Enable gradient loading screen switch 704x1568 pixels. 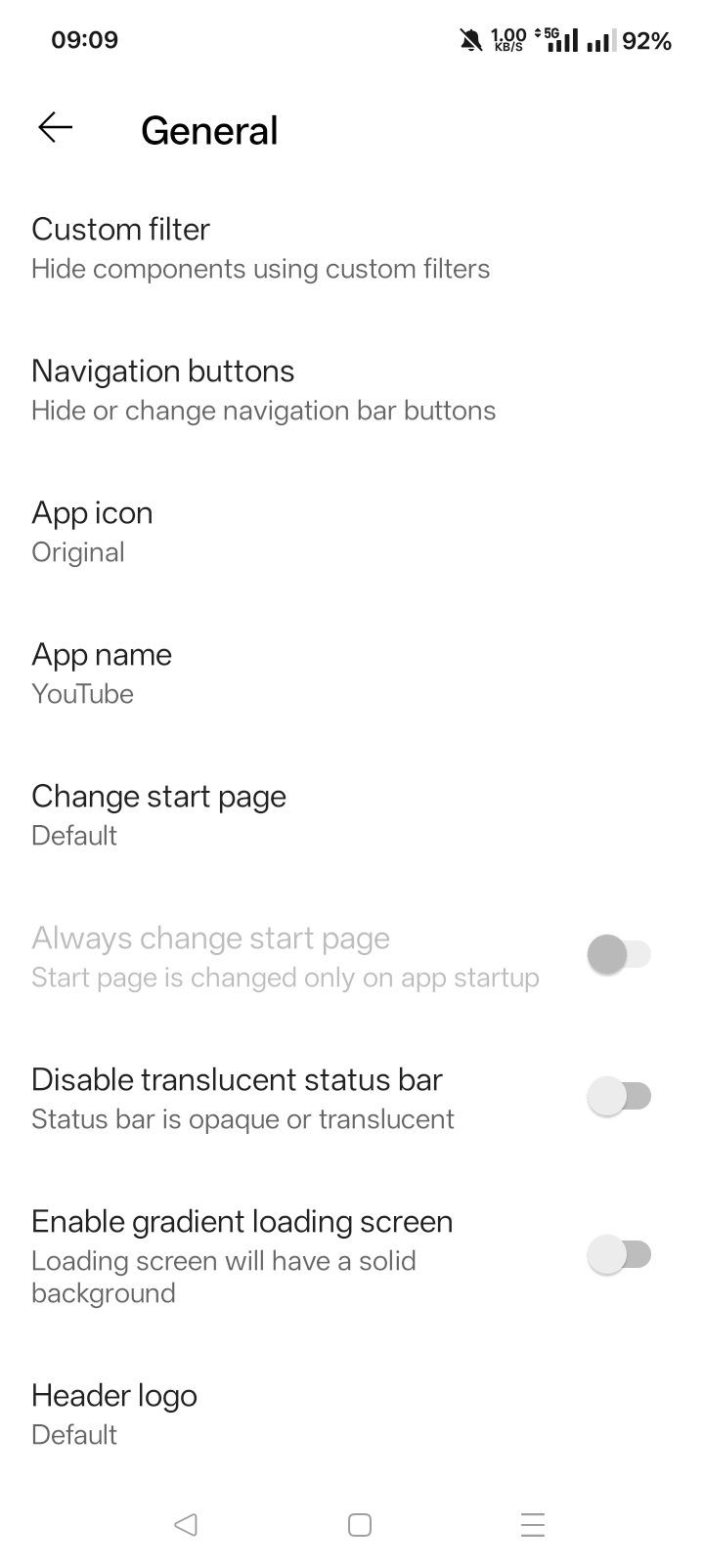pos(619,1254)
